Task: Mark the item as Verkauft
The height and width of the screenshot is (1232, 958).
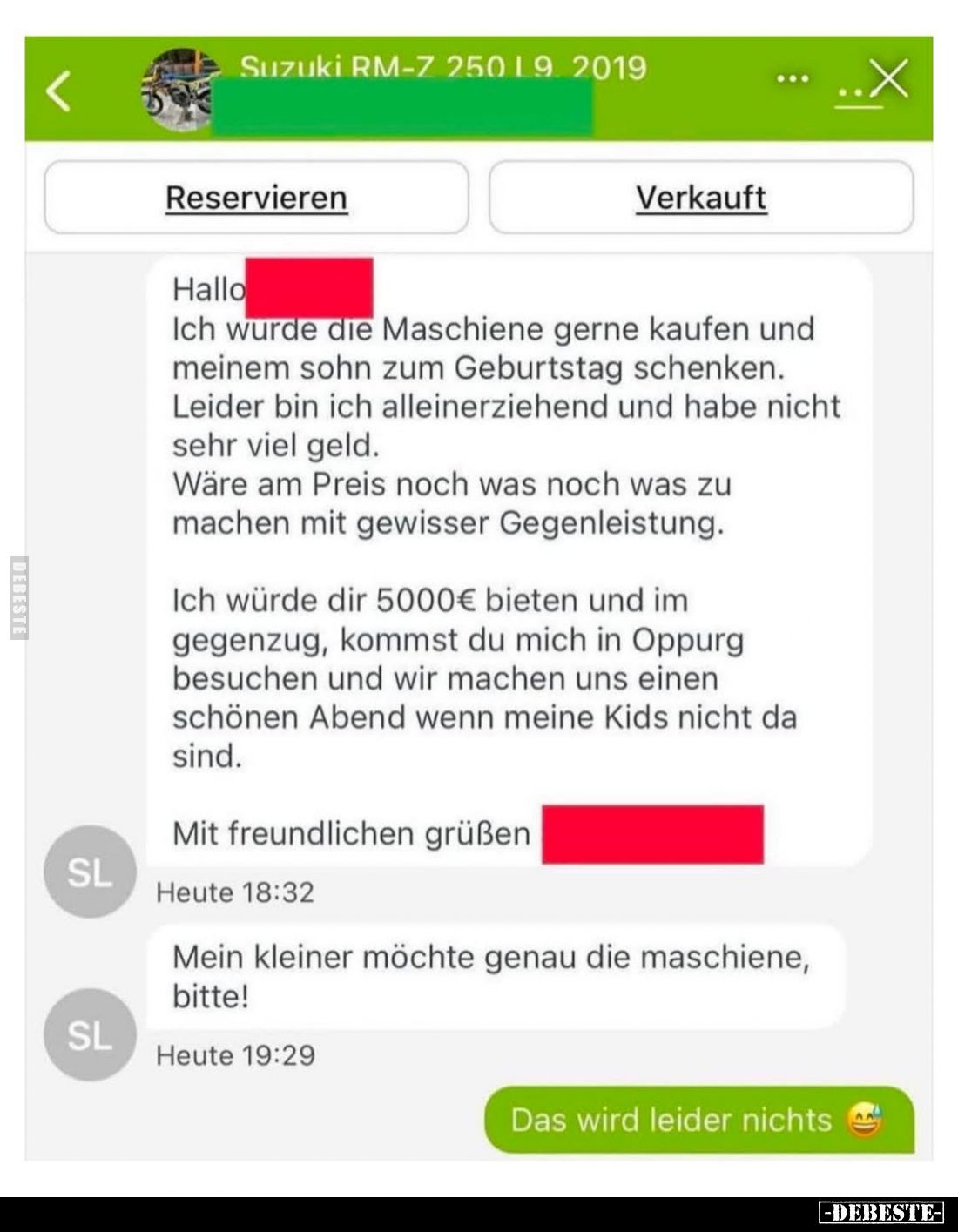Action: tap(701, 198)
